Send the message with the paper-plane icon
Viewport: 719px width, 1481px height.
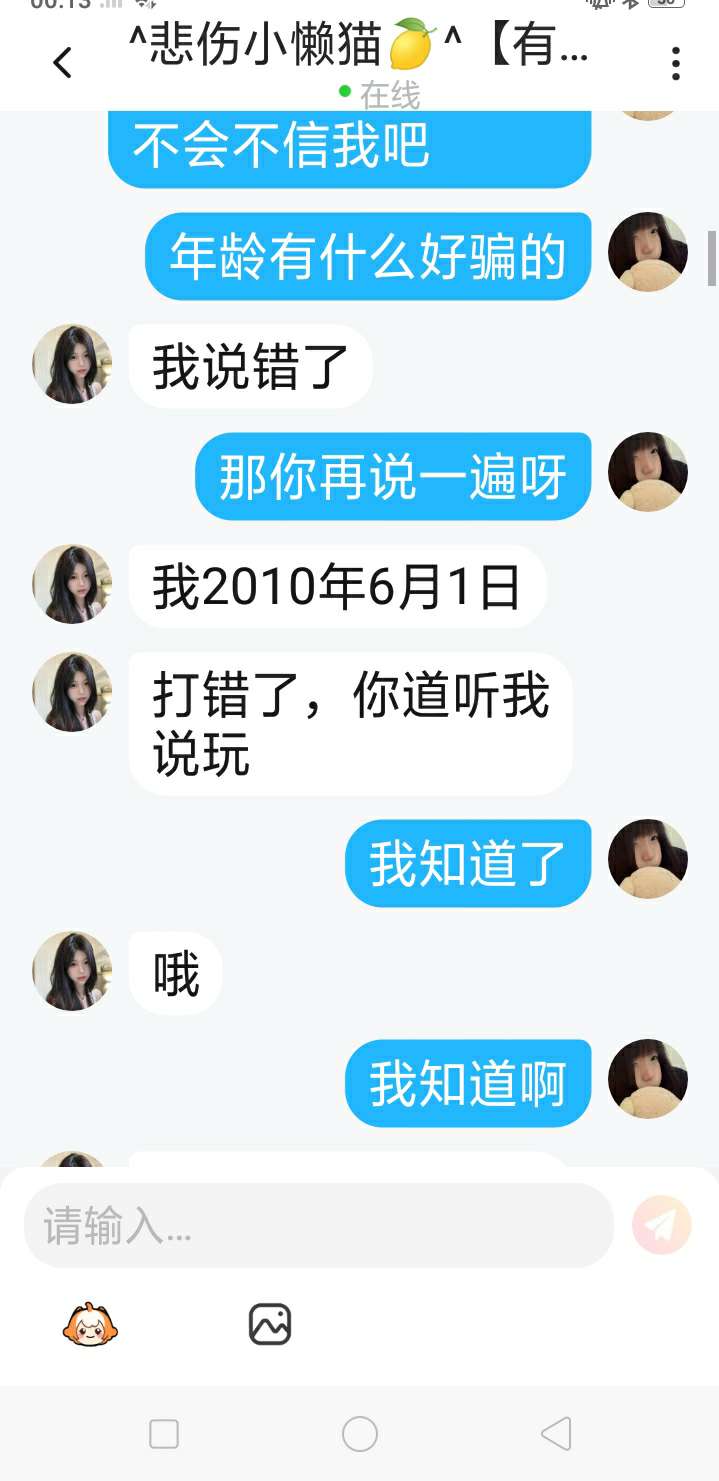click(662, 1225)
